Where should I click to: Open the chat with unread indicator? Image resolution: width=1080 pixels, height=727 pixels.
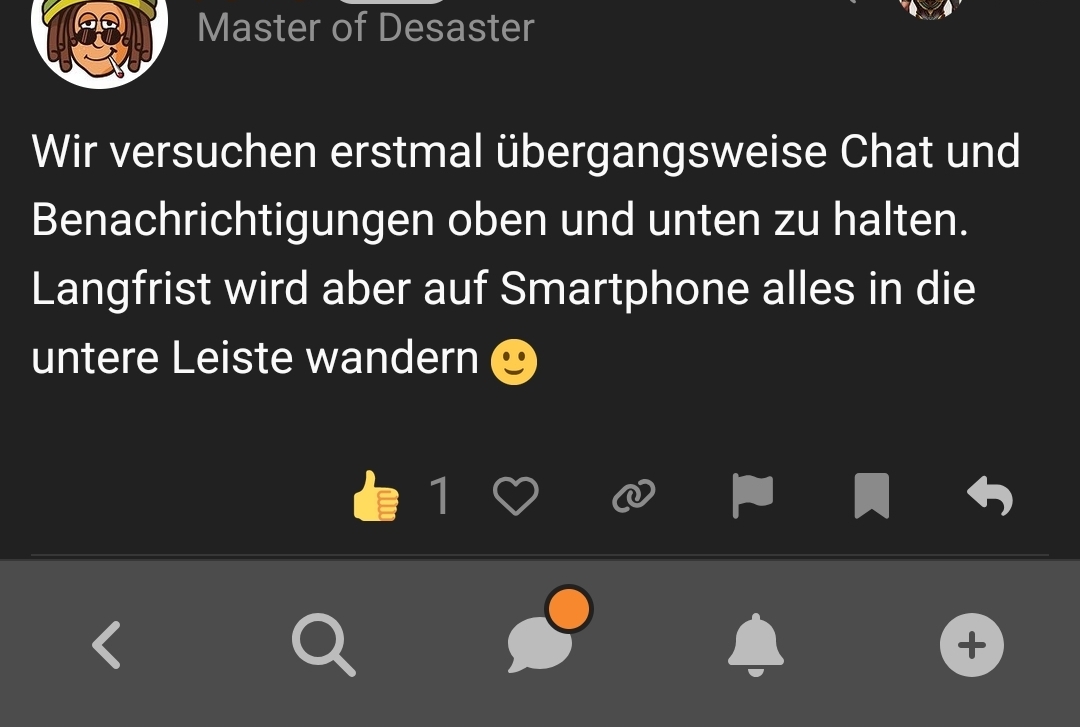coord(541,643)
